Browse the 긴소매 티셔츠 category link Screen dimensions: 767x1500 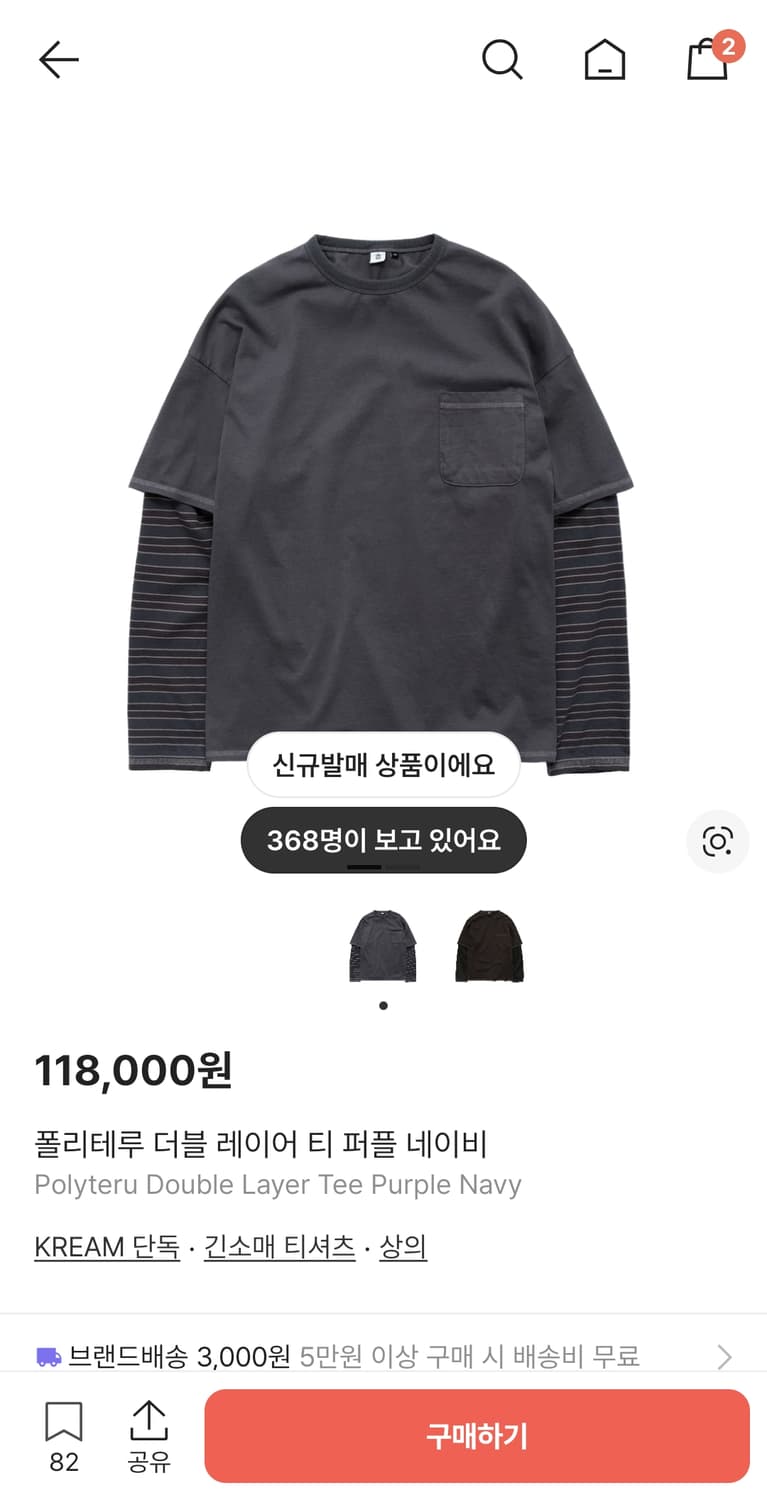coord(278,1246)
